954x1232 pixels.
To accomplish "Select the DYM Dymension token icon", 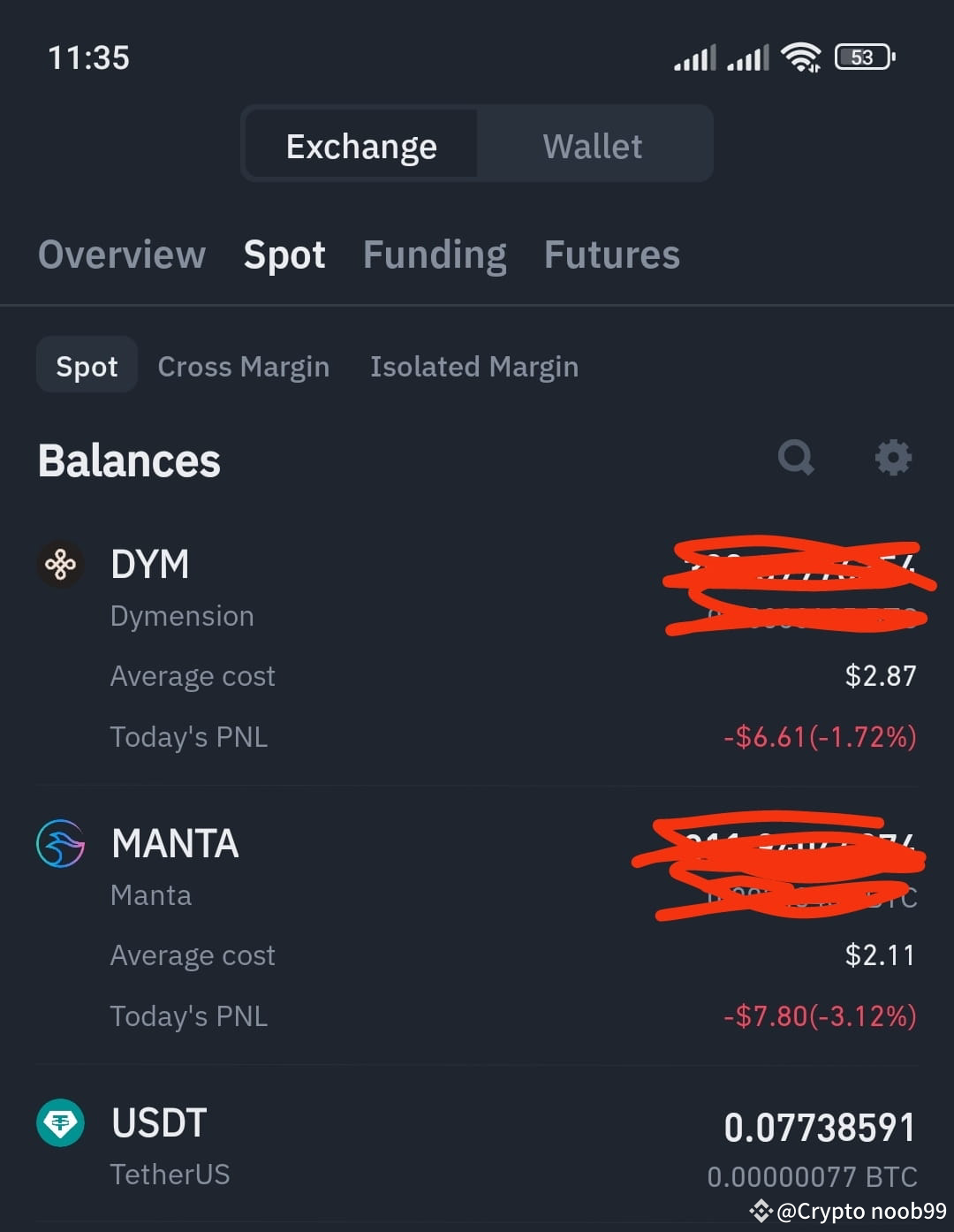I will click(x=59, y=564).
